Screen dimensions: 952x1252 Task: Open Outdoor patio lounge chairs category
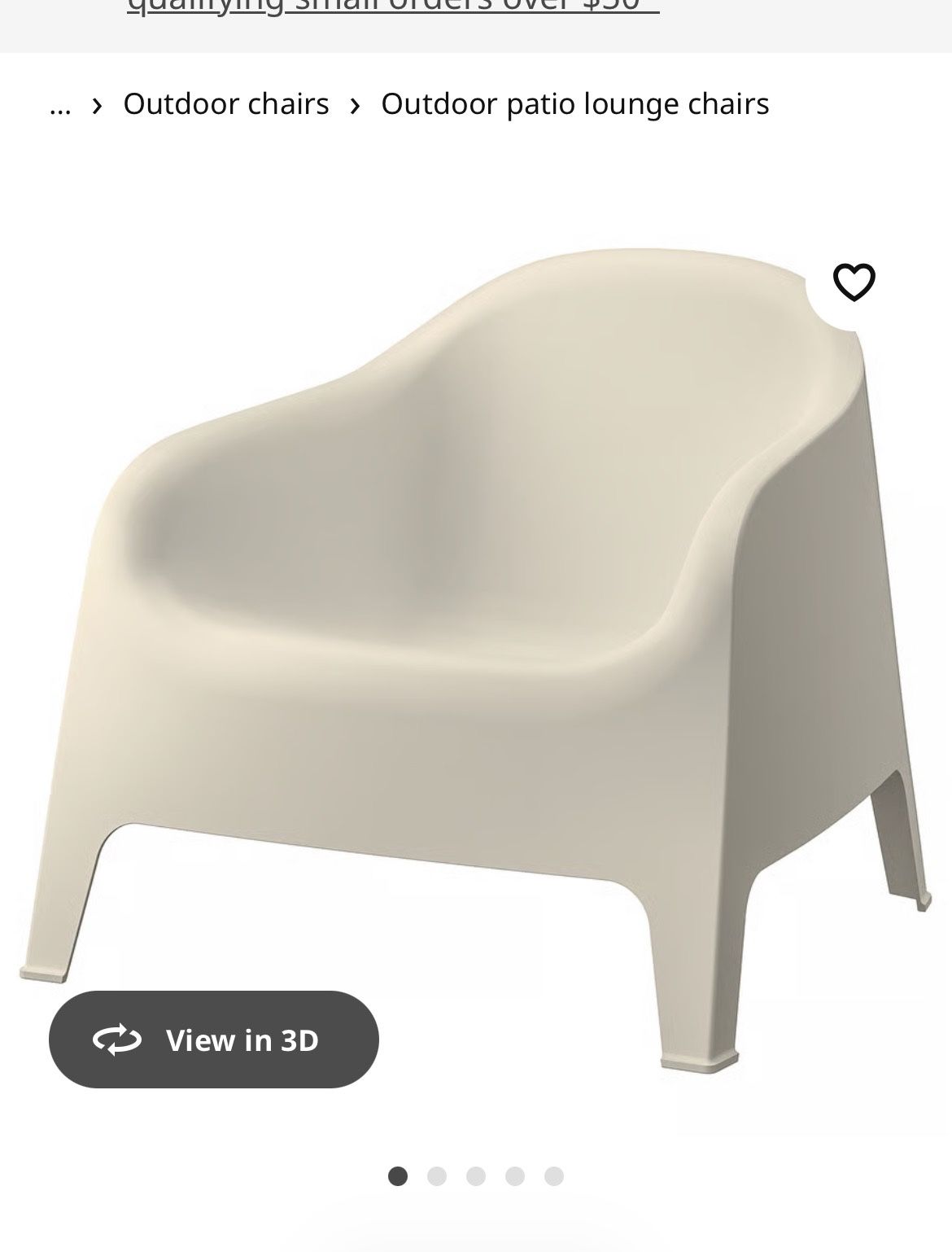[x=575, y=104]
